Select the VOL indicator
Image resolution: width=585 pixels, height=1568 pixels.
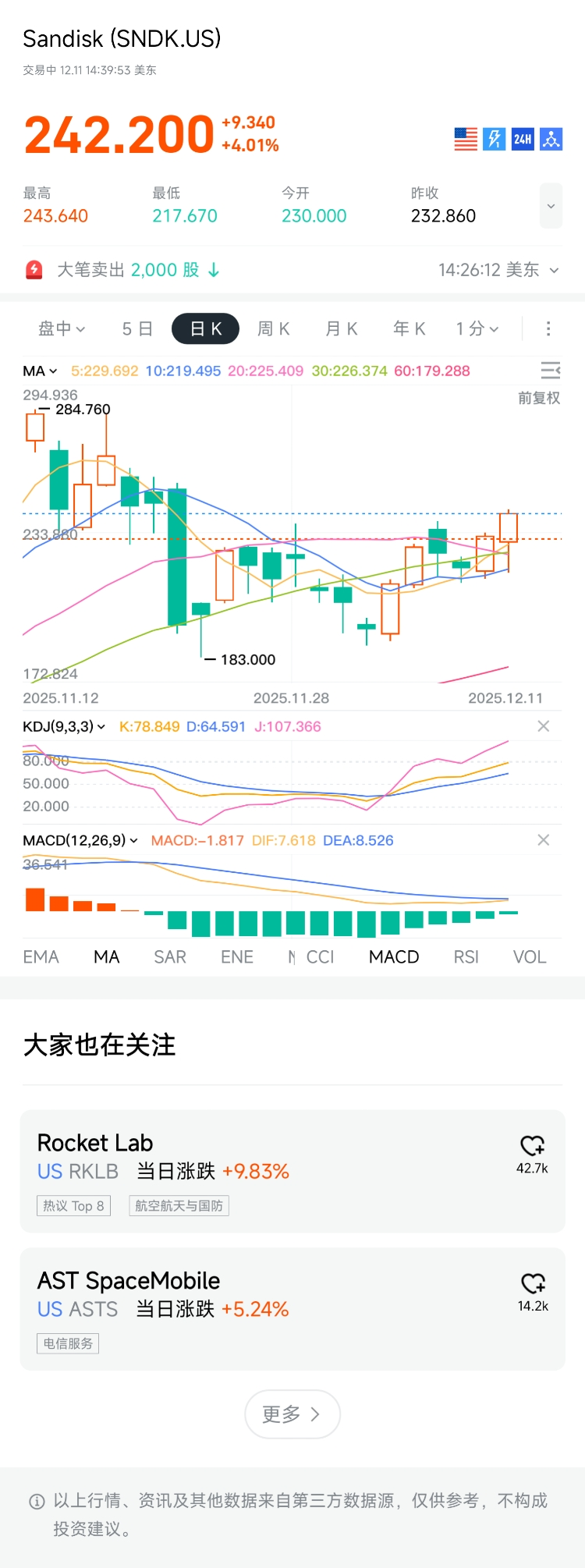(x=530, y=957)
